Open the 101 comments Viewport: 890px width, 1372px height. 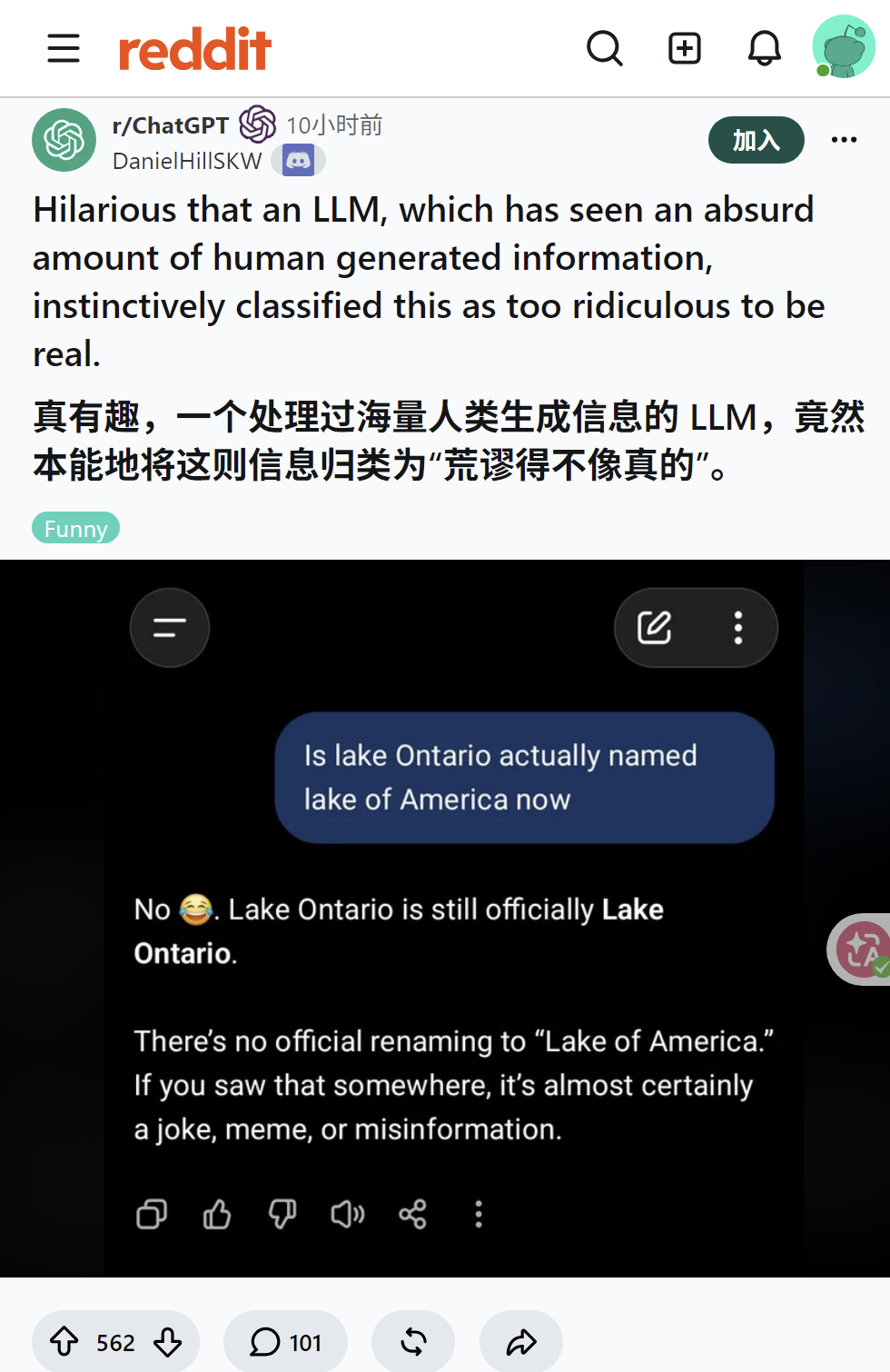pos(285,1342)
